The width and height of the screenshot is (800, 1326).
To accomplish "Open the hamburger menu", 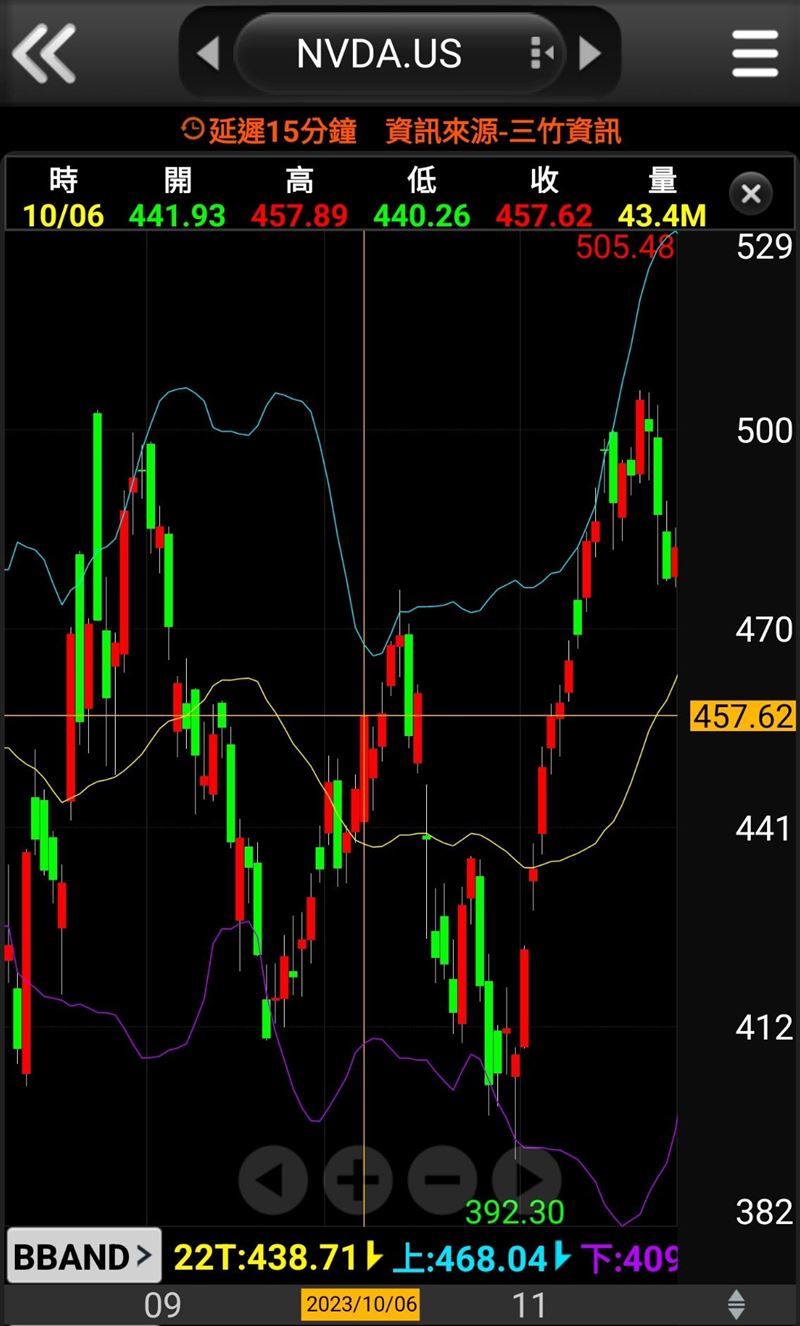I will (755, 53).
